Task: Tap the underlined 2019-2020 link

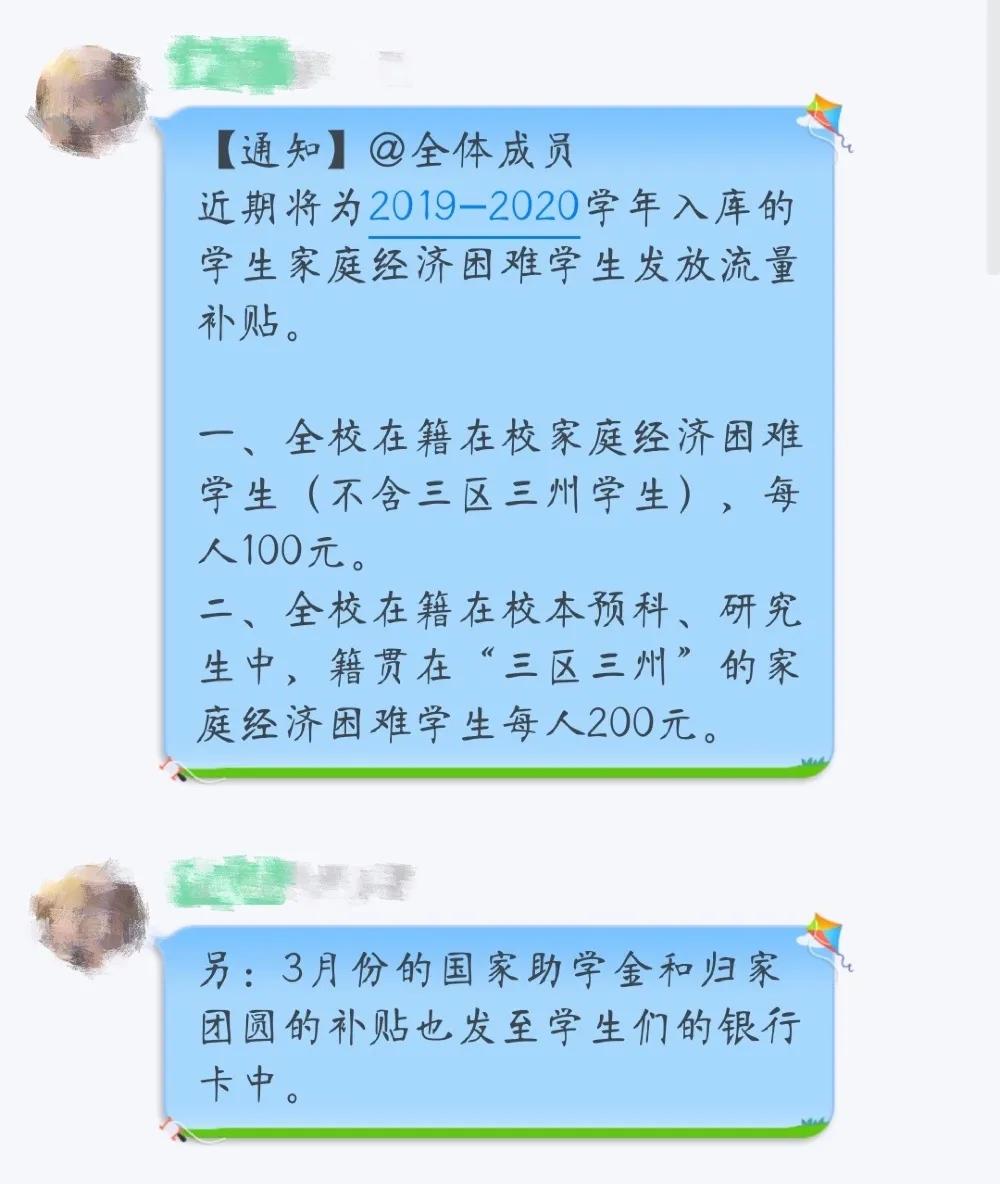Action: (x=474, y=208)
